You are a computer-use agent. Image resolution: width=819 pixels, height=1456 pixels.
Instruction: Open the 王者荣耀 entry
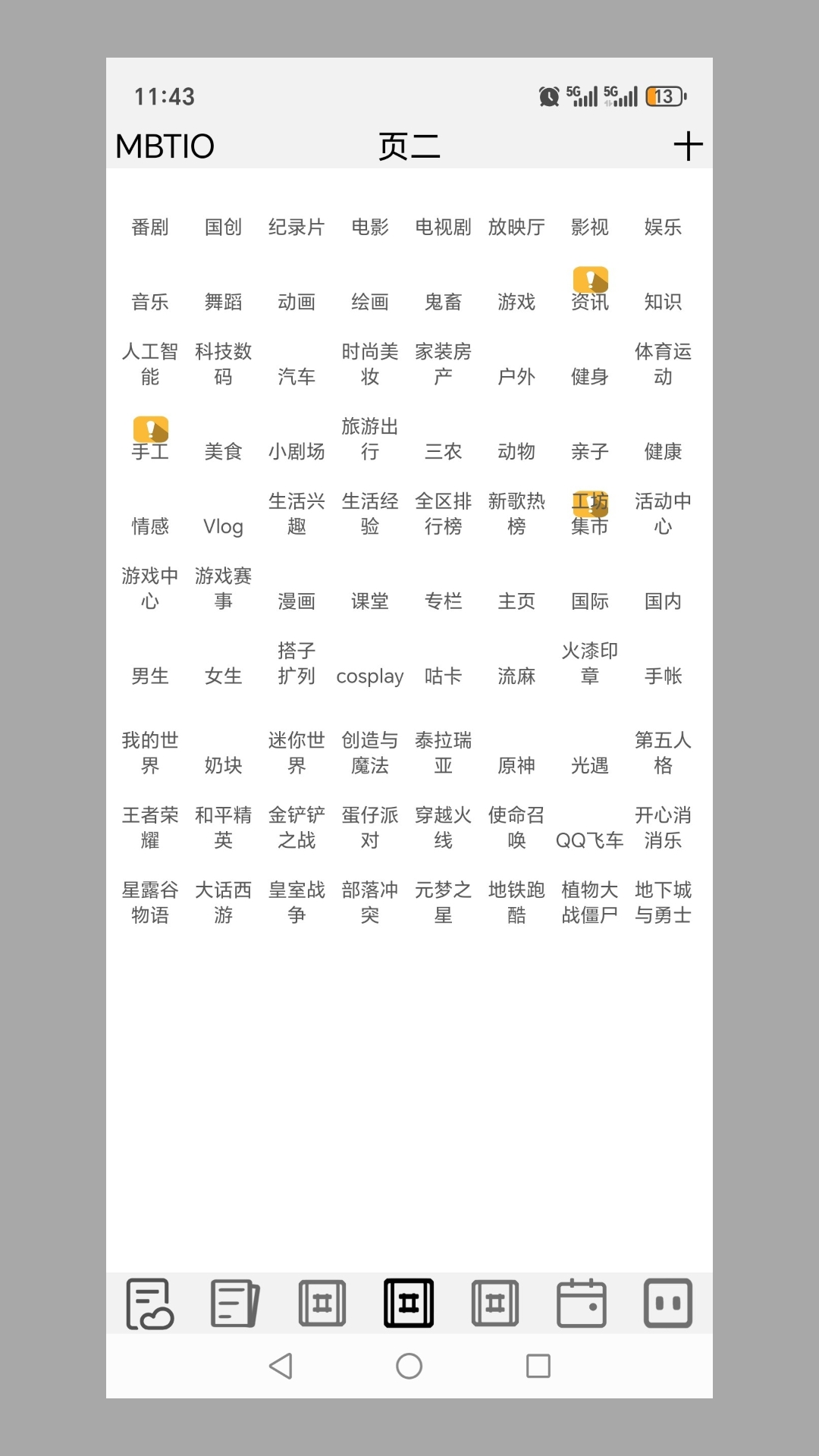(x=149, y=827)
